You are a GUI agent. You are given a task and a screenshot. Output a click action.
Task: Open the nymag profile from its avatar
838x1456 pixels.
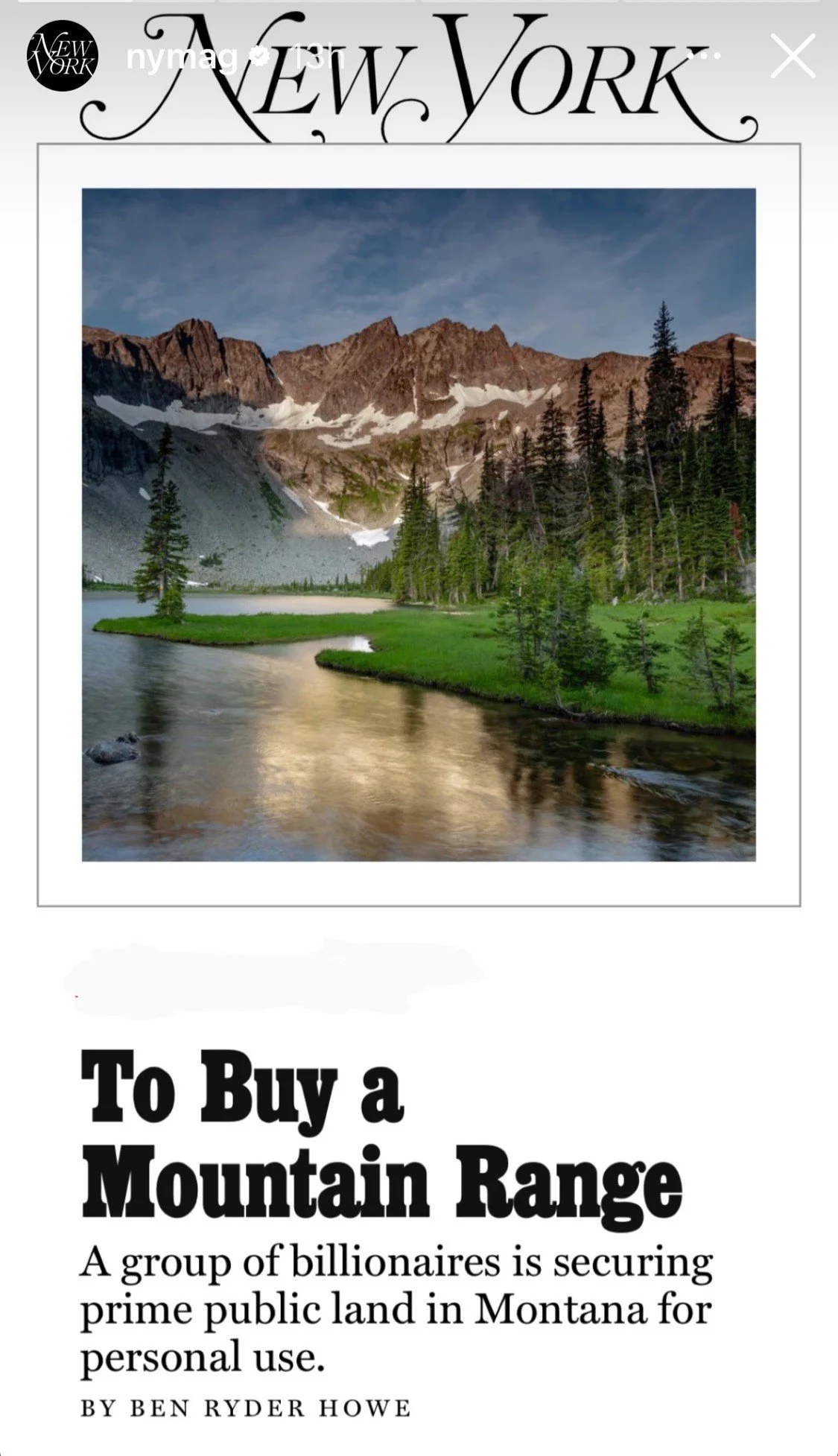click(62, 56)
